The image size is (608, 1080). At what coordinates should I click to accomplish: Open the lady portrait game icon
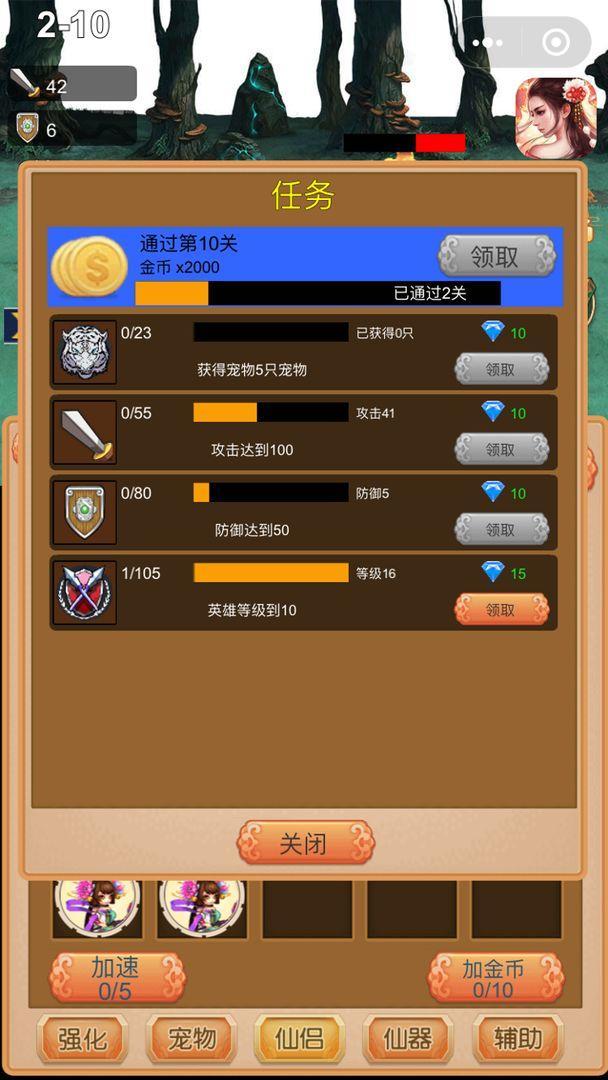tap(555, 116)
